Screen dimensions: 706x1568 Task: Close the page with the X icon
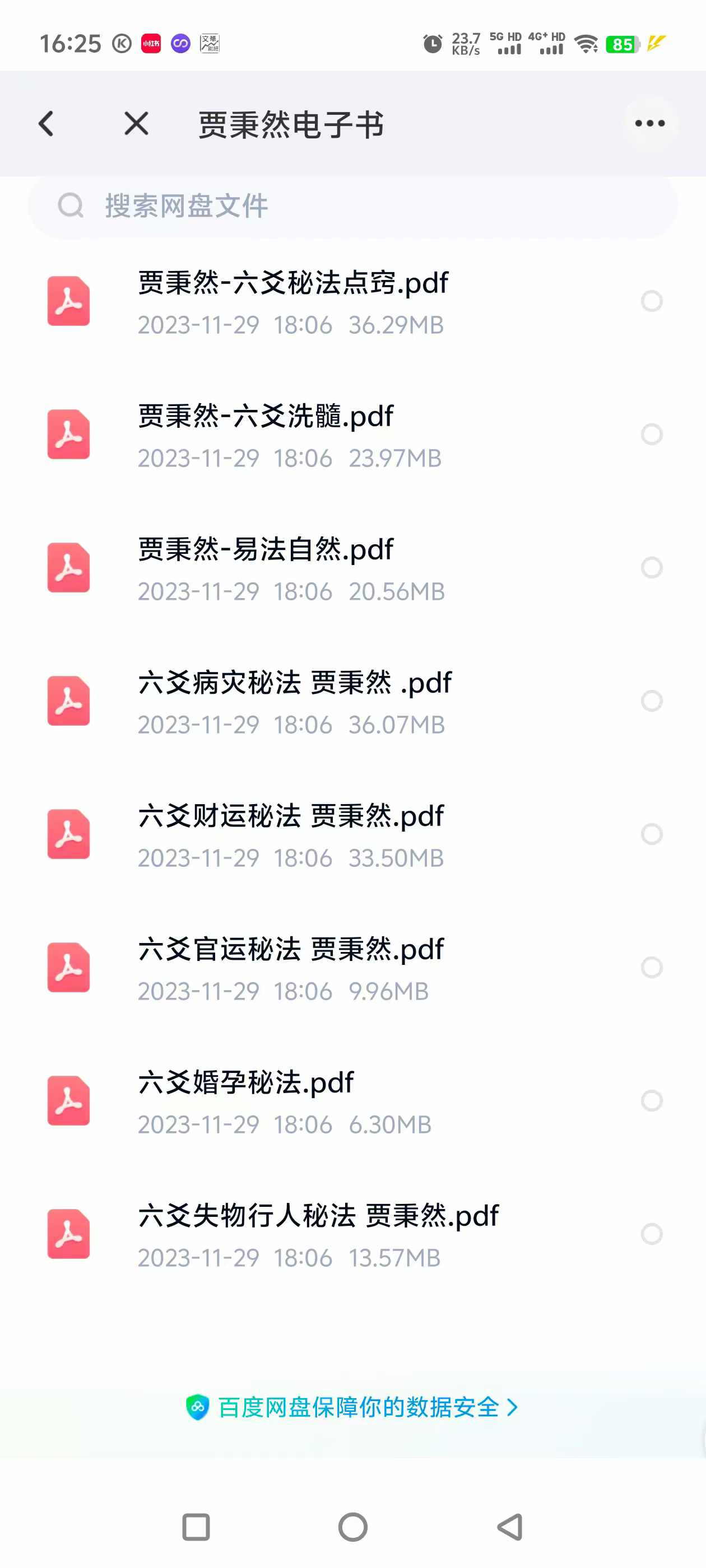click(136, 124)
